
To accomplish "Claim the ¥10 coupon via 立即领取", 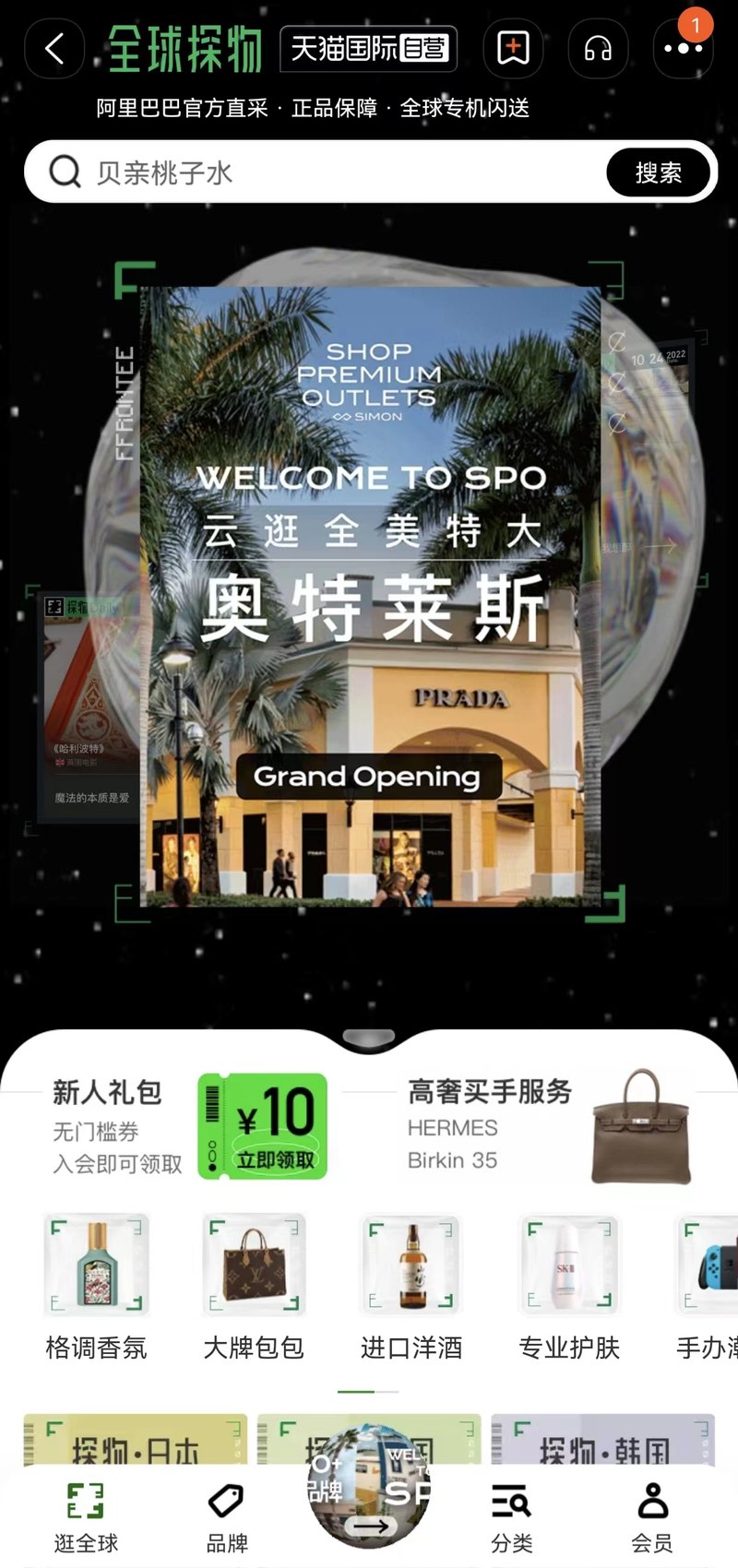I will click(275, 1159).
